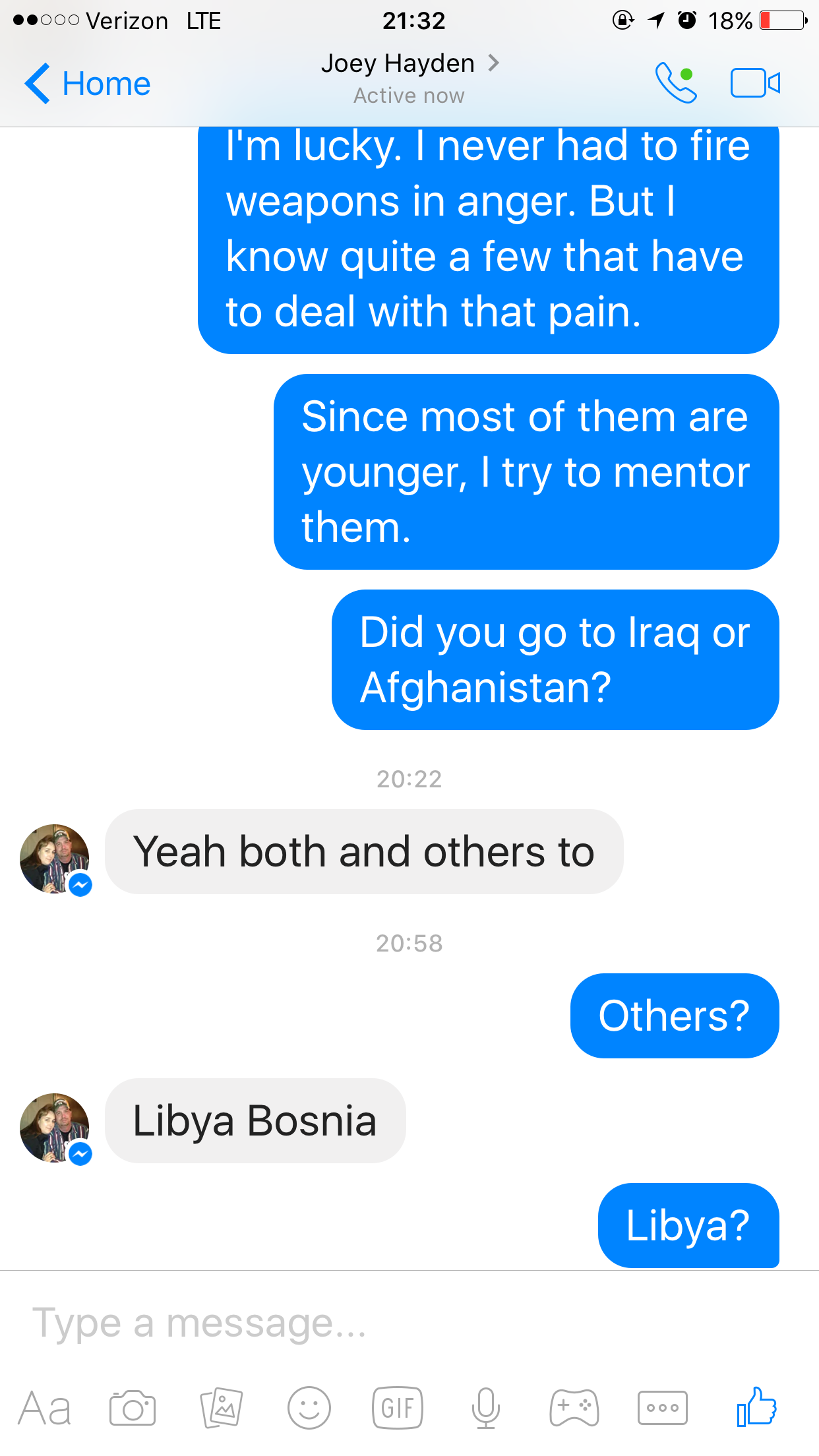
Task: Open the camera to take a photo
Action: click(133, 1409)
